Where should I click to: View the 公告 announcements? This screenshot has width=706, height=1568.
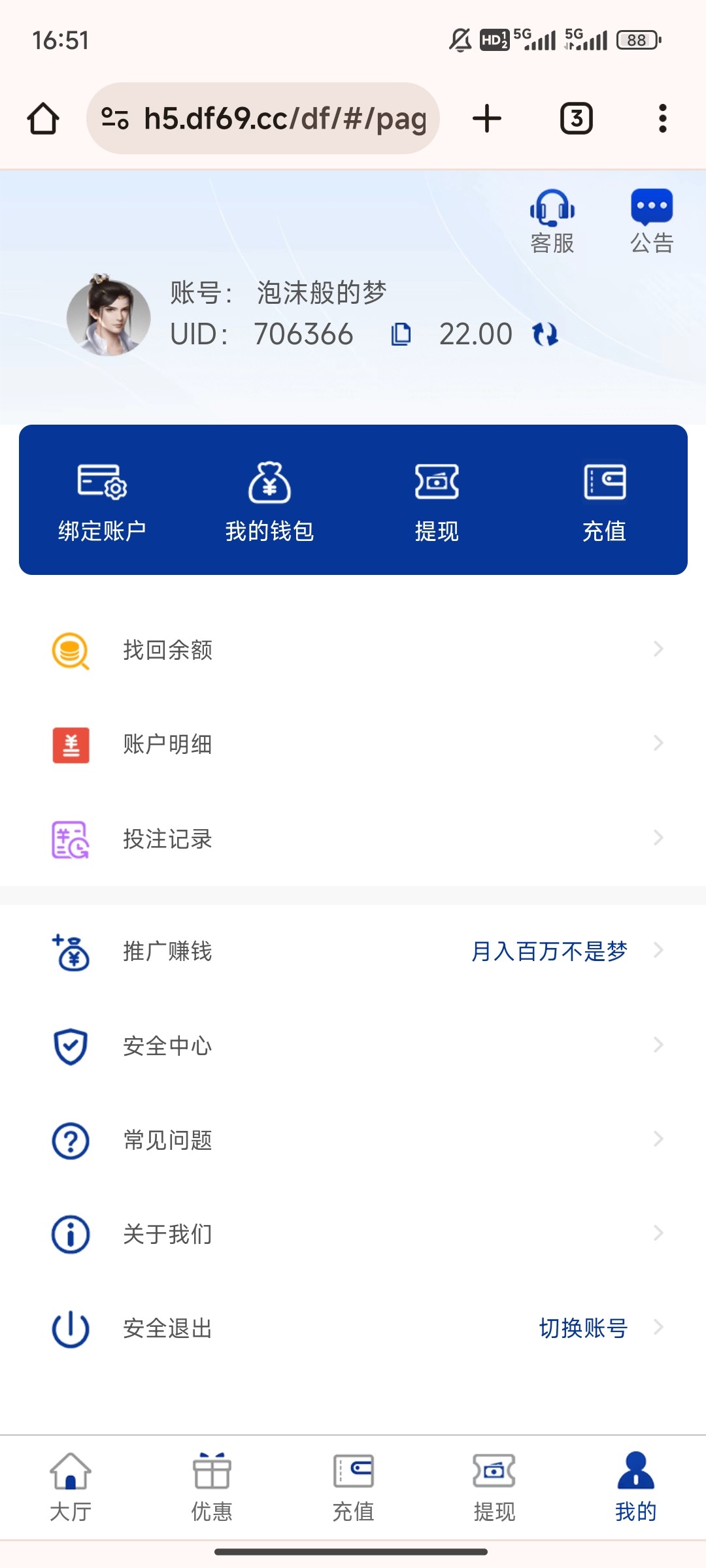652,221
